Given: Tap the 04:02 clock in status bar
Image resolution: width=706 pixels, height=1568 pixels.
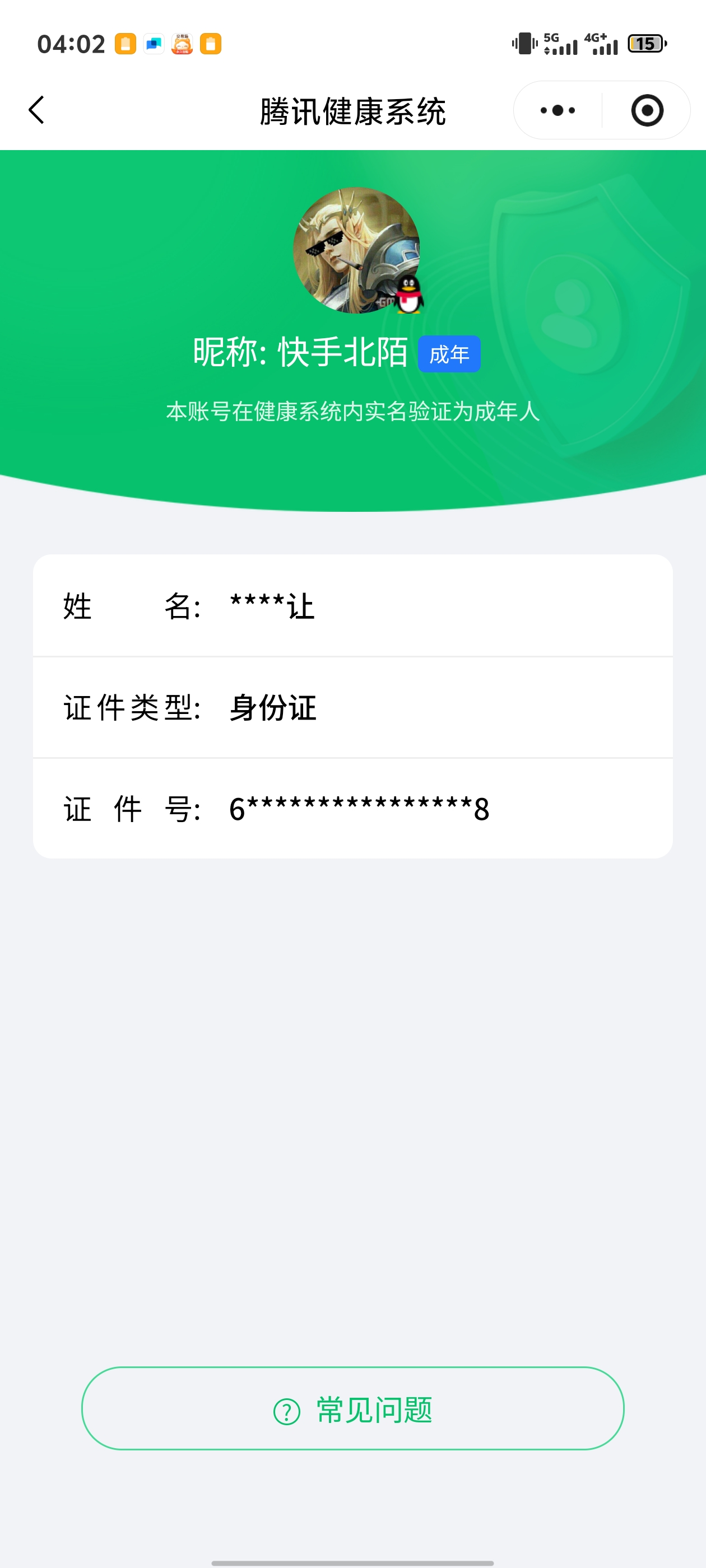Looking at the screenshot, I should 70,43.
